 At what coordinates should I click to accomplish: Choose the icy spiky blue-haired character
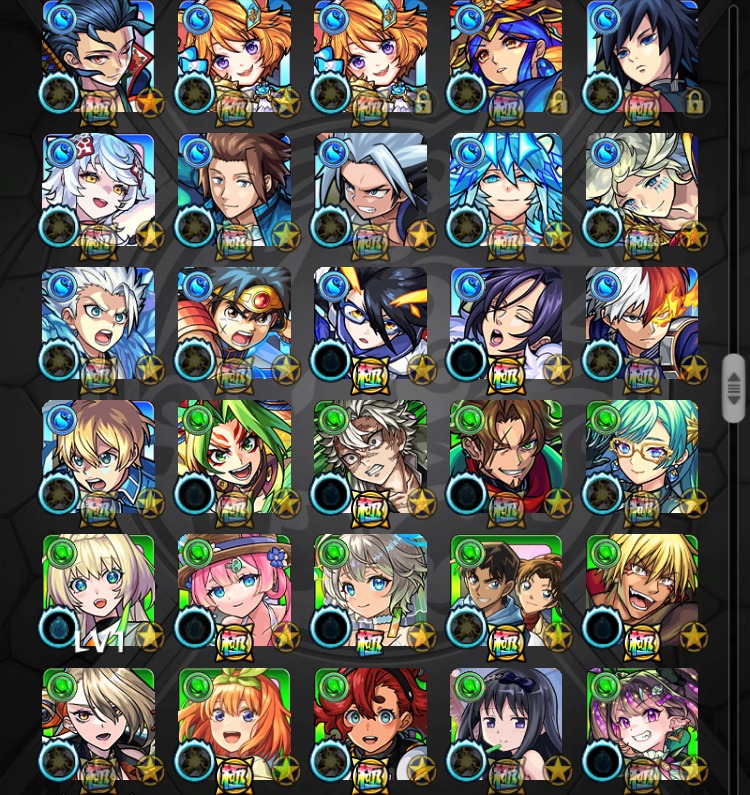coord(506,190)
